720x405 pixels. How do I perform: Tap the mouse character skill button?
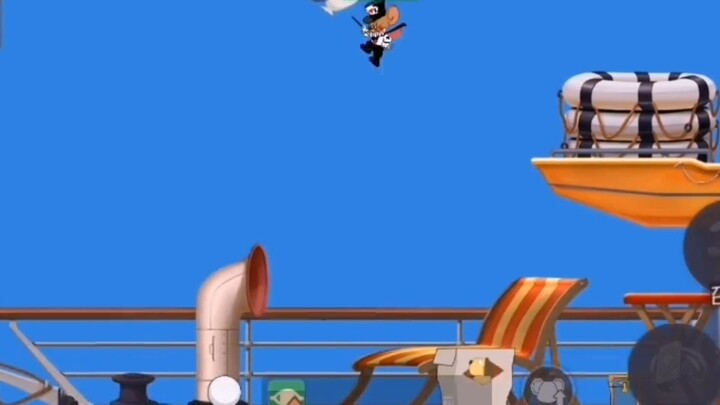tap(549, 388)
